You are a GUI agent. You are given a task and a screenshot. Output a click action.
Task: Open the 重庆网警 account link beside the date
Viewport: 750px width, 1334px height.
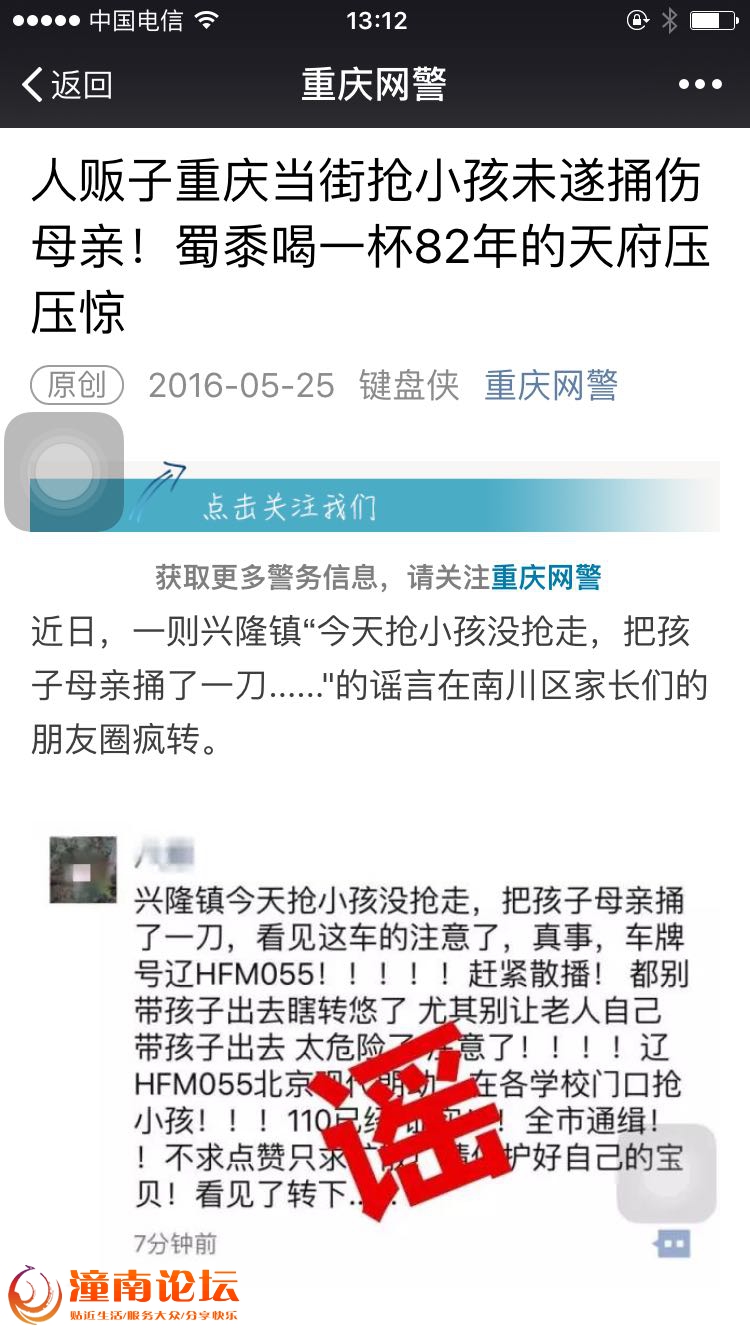coord(551,385)
